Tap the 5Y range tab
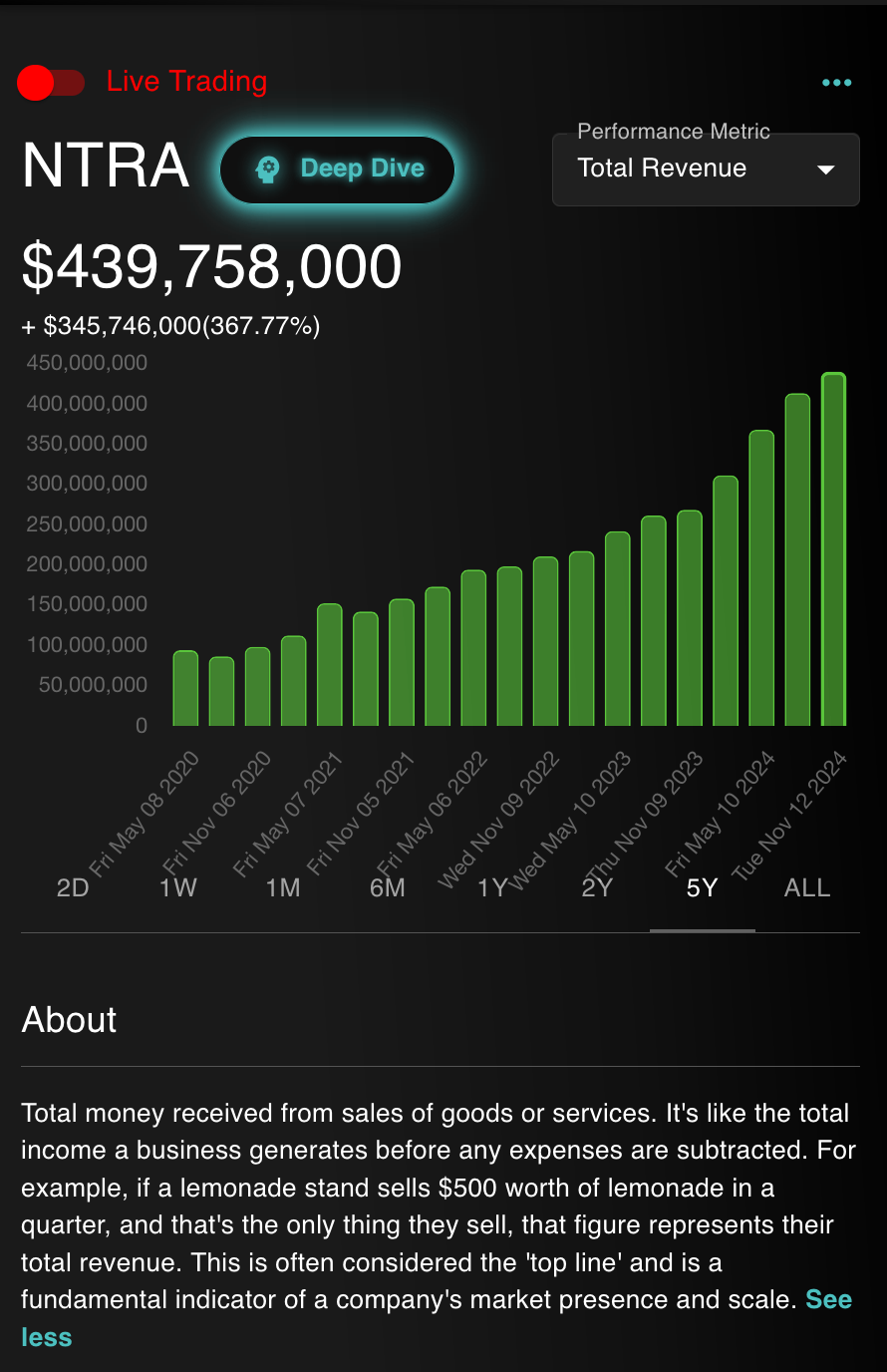The height and width of the screenshot is (1372, 887). pos(702,887)
